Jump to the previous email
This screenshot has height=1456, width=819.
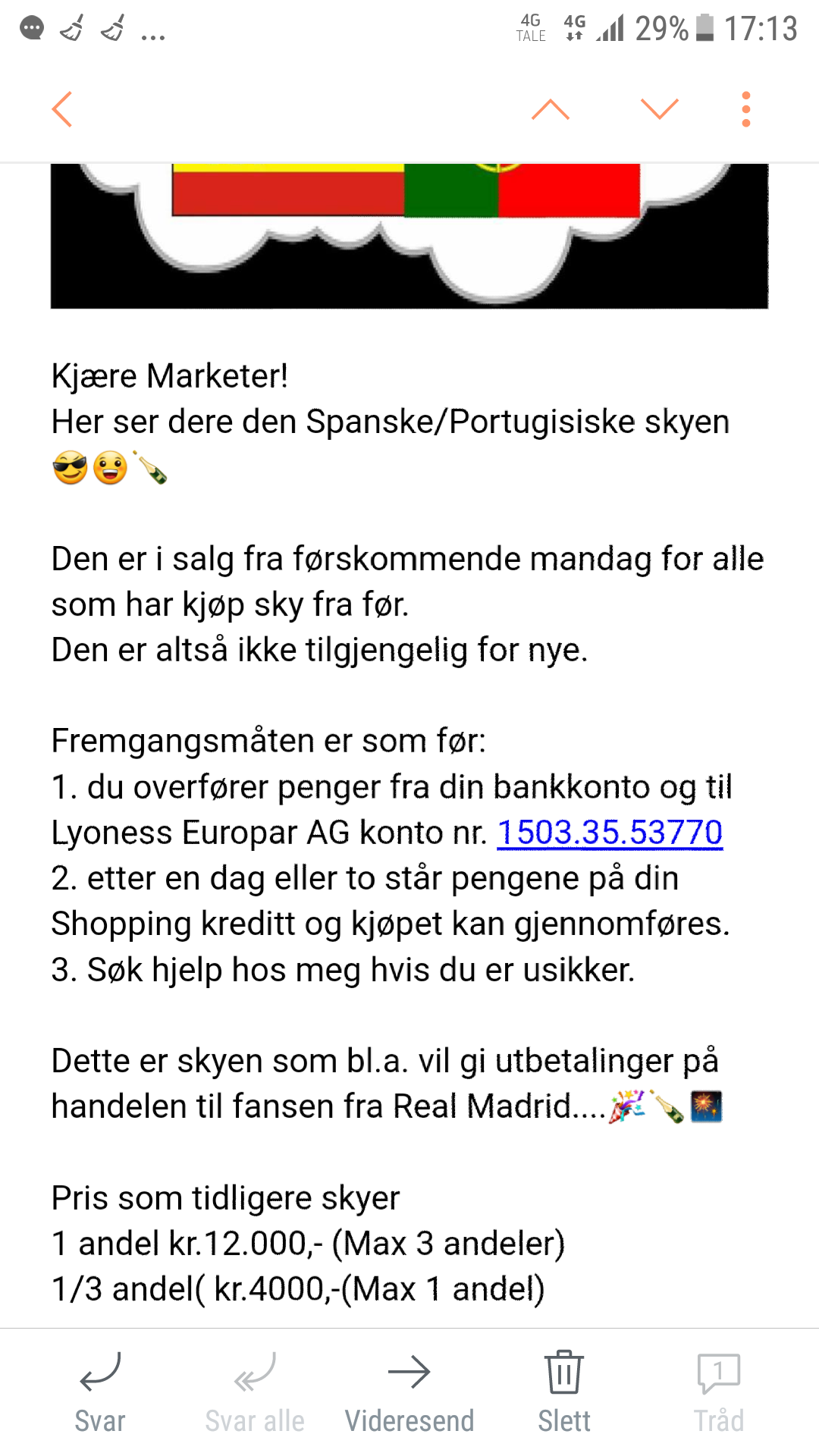pos(551,109)
